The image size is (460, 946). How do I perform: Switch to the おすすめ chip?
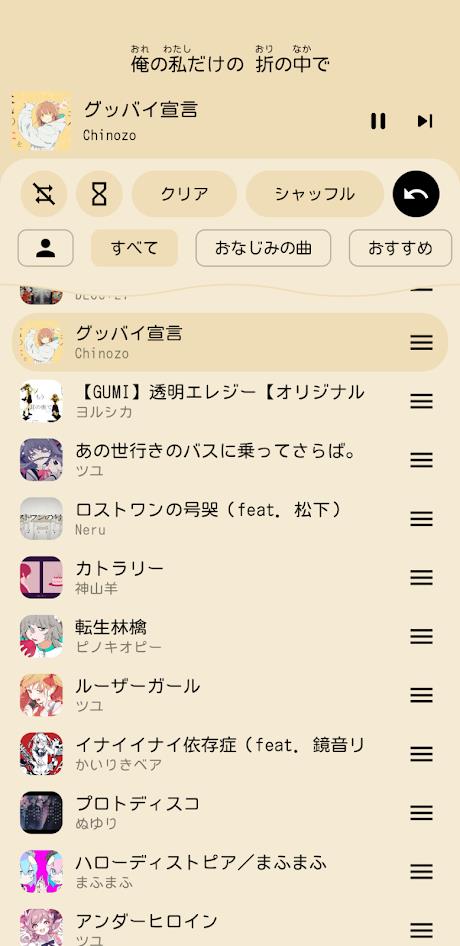(x=400, y=248)
